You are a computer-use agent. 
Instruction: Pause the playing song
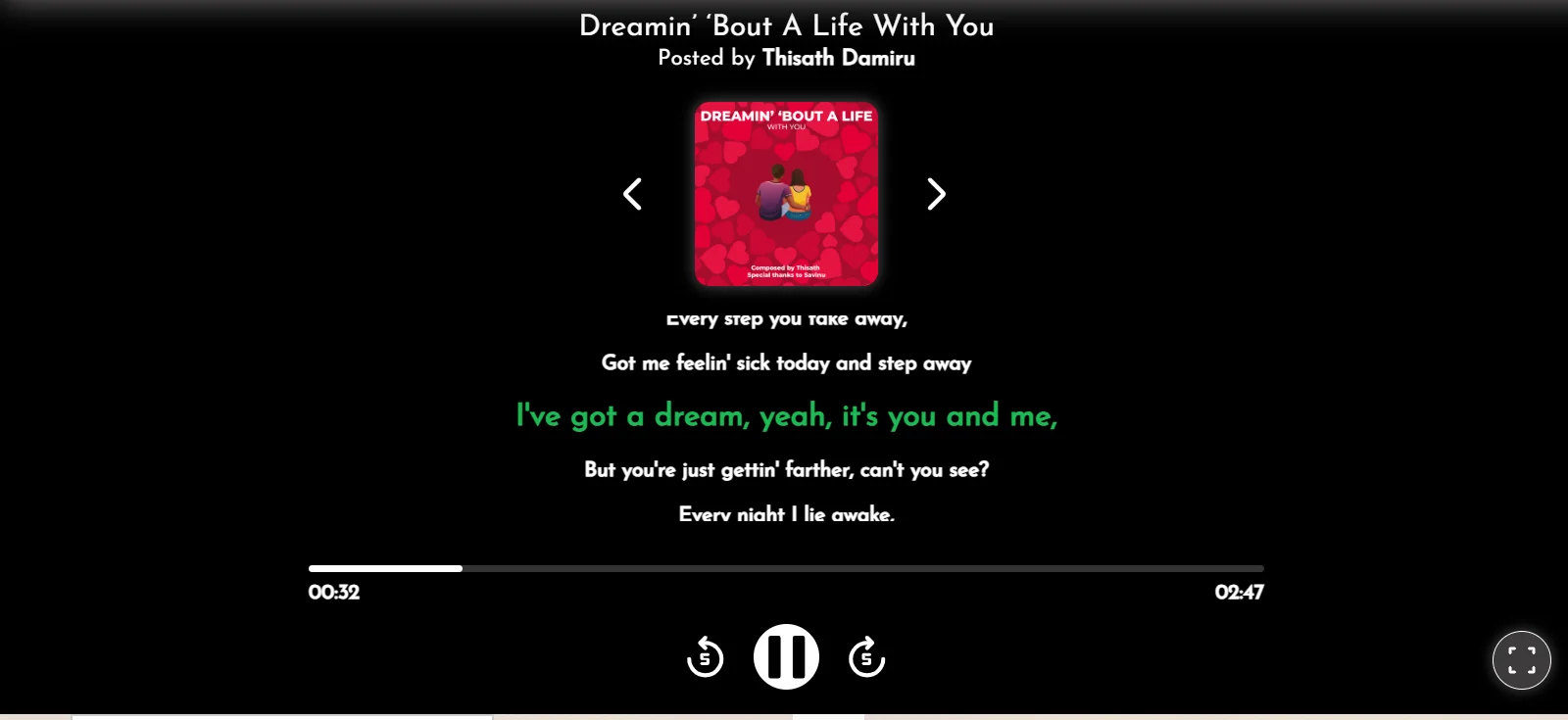pos(786,656)
